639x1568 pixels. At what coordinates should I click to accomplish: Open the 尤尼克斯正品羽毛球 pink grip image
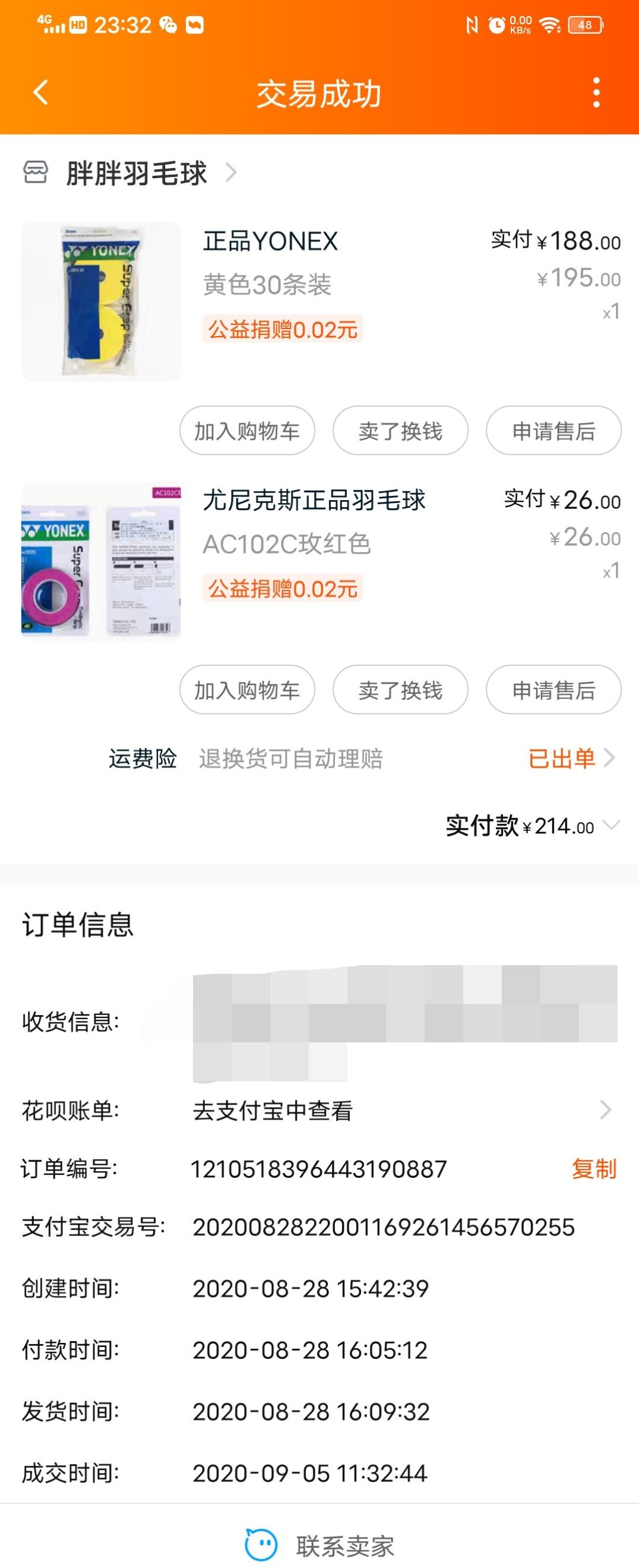click(101, 561)
